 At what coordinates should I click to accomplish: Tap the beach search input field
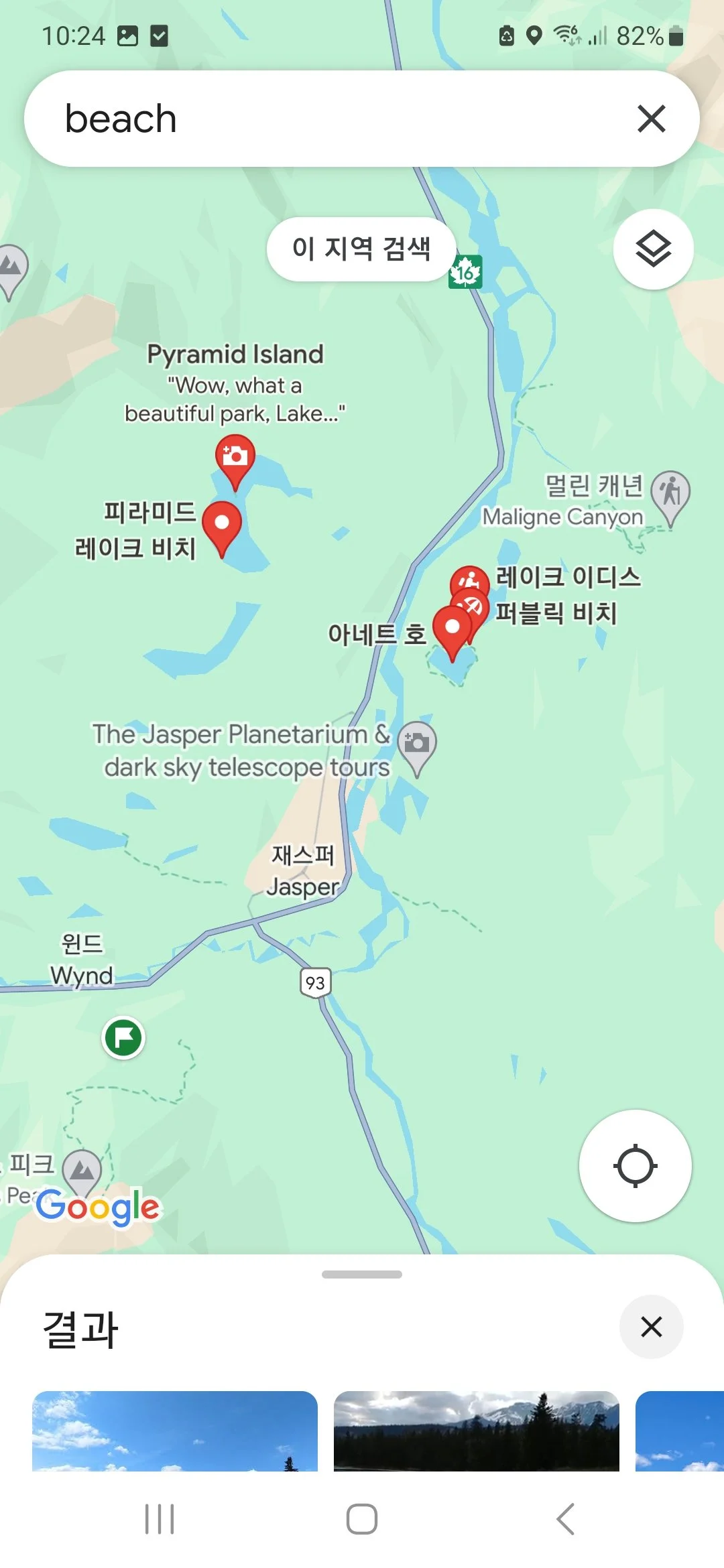(x=268, y=119)
